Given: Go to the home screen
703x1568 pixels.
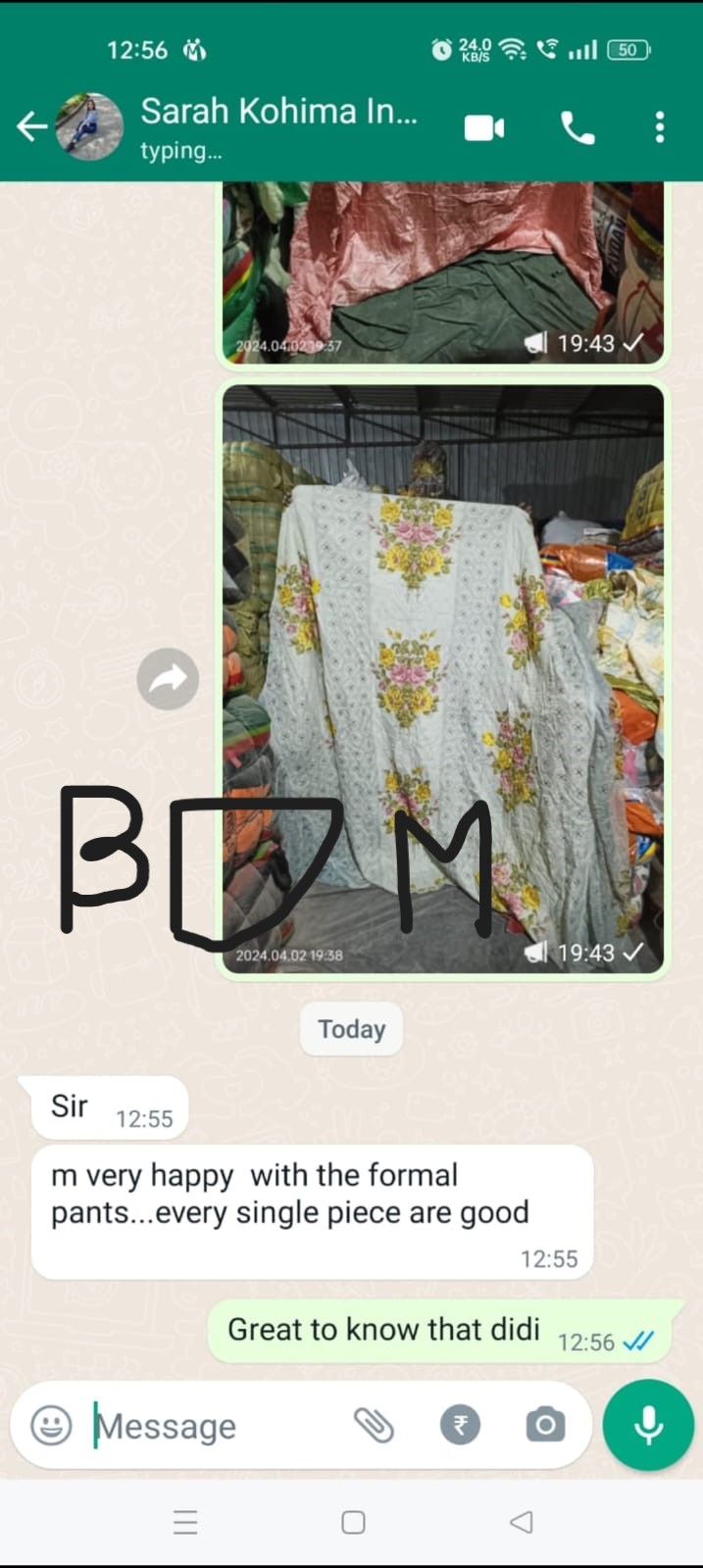Looking at the screenshot, I should pos(353,1522).
